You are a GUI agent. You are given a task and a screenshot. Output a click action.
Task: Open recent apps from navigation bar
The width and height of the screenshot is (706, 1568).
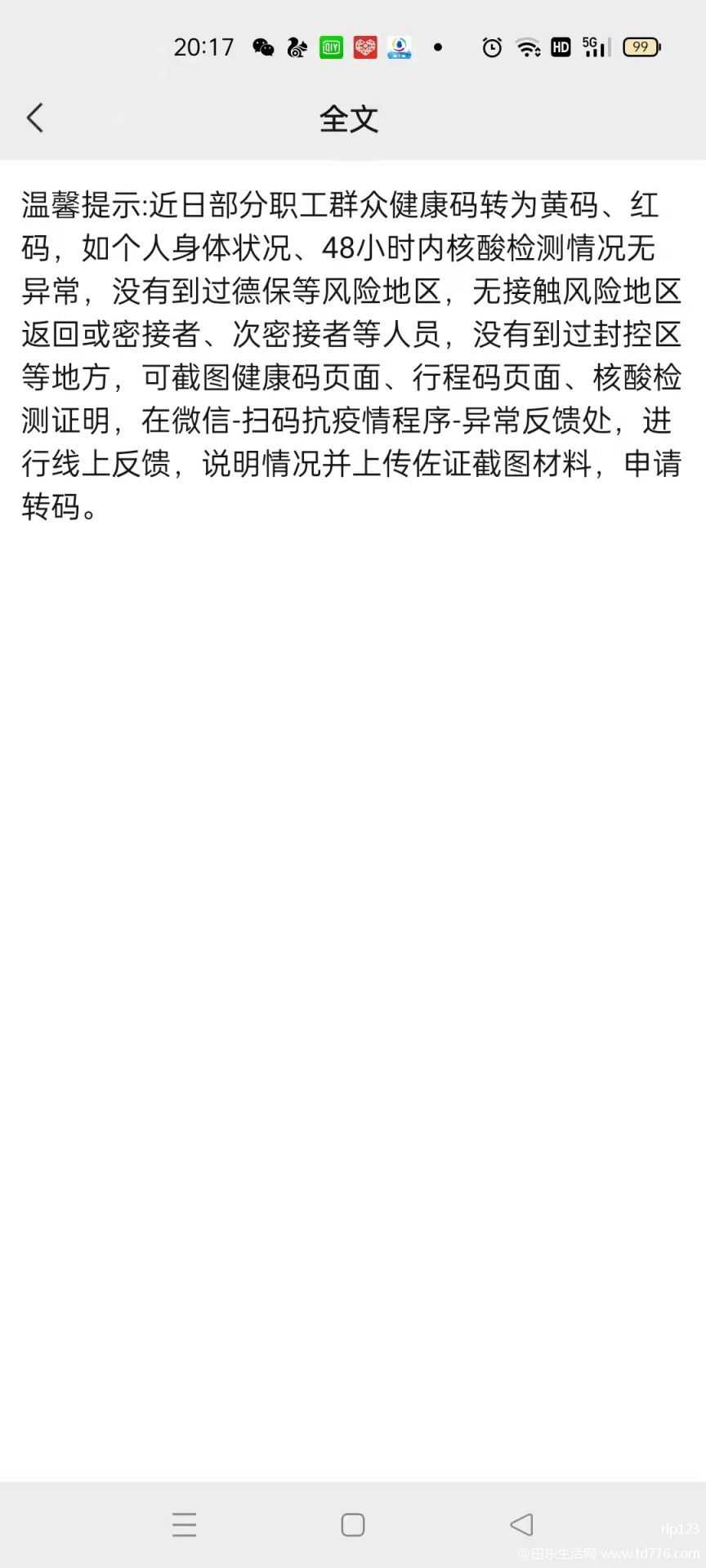click(185, 1525)
